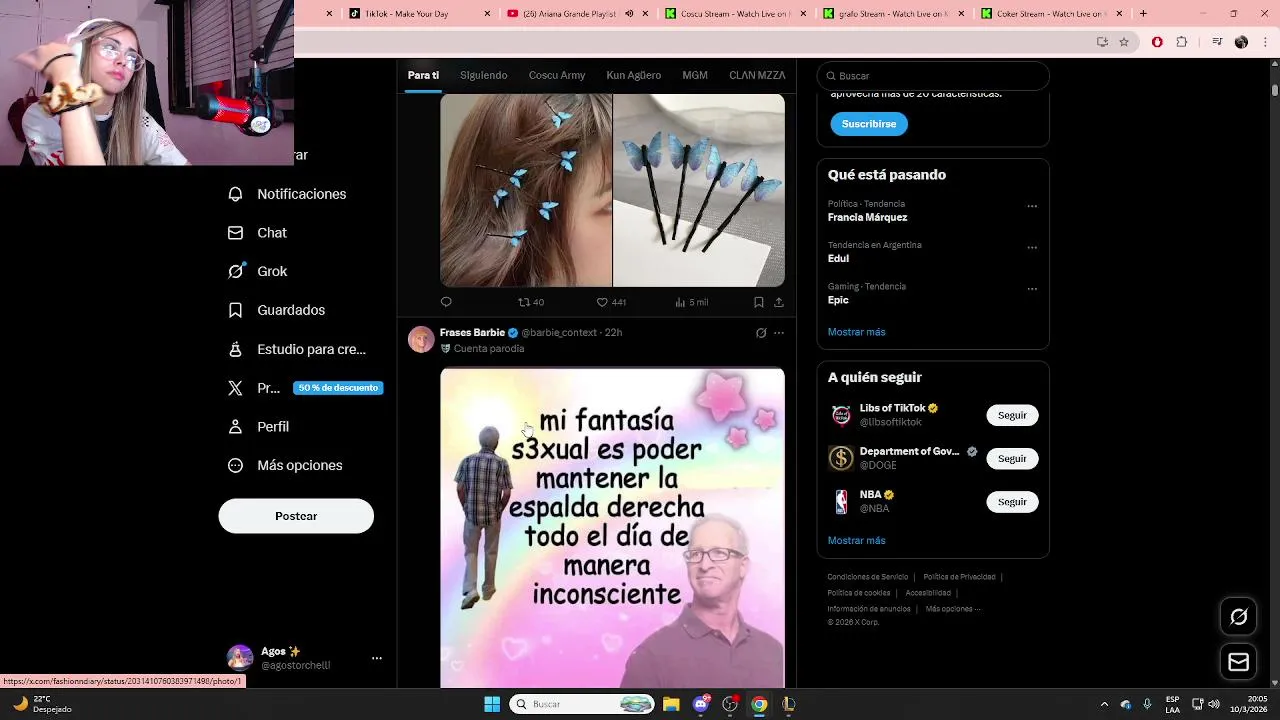Open Grok from the sidebar
The height and width of the screenshot is (720, 1280).
271,271
